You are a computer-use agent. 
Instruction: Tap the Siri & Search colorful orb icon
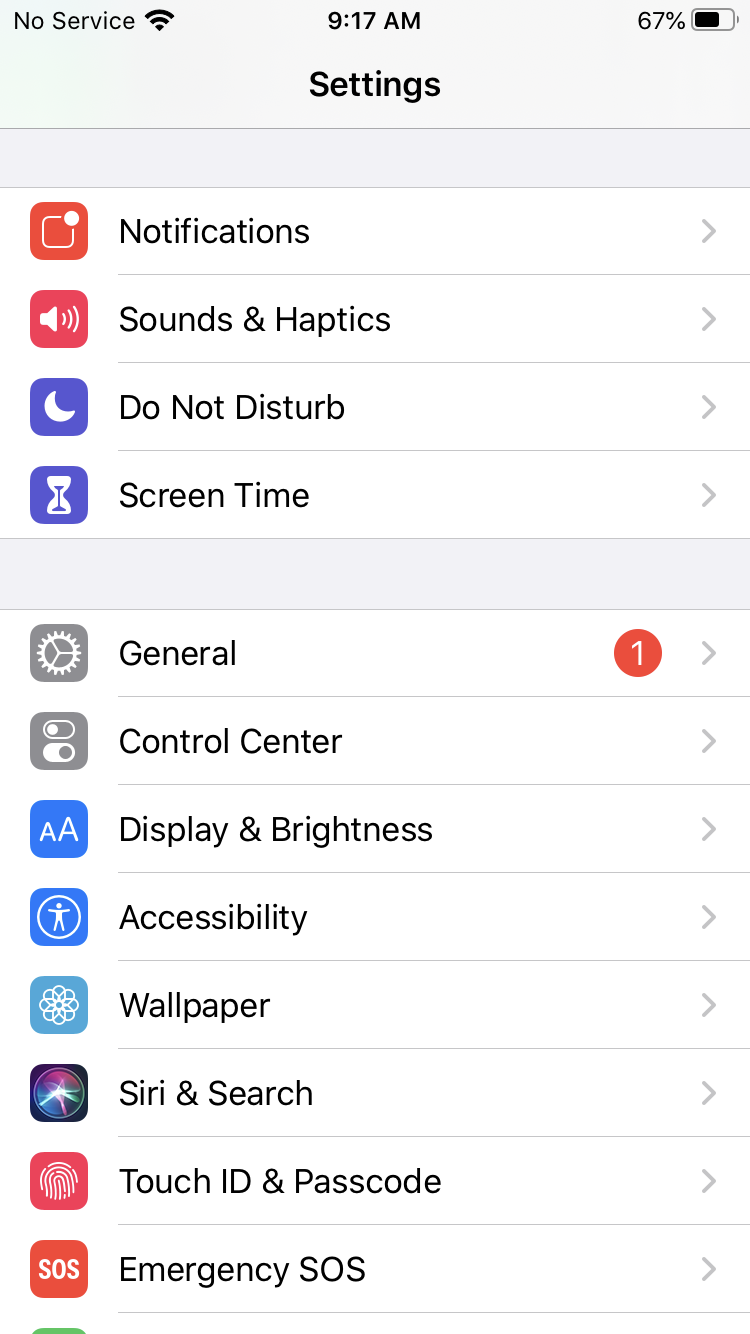[58, 1093]
